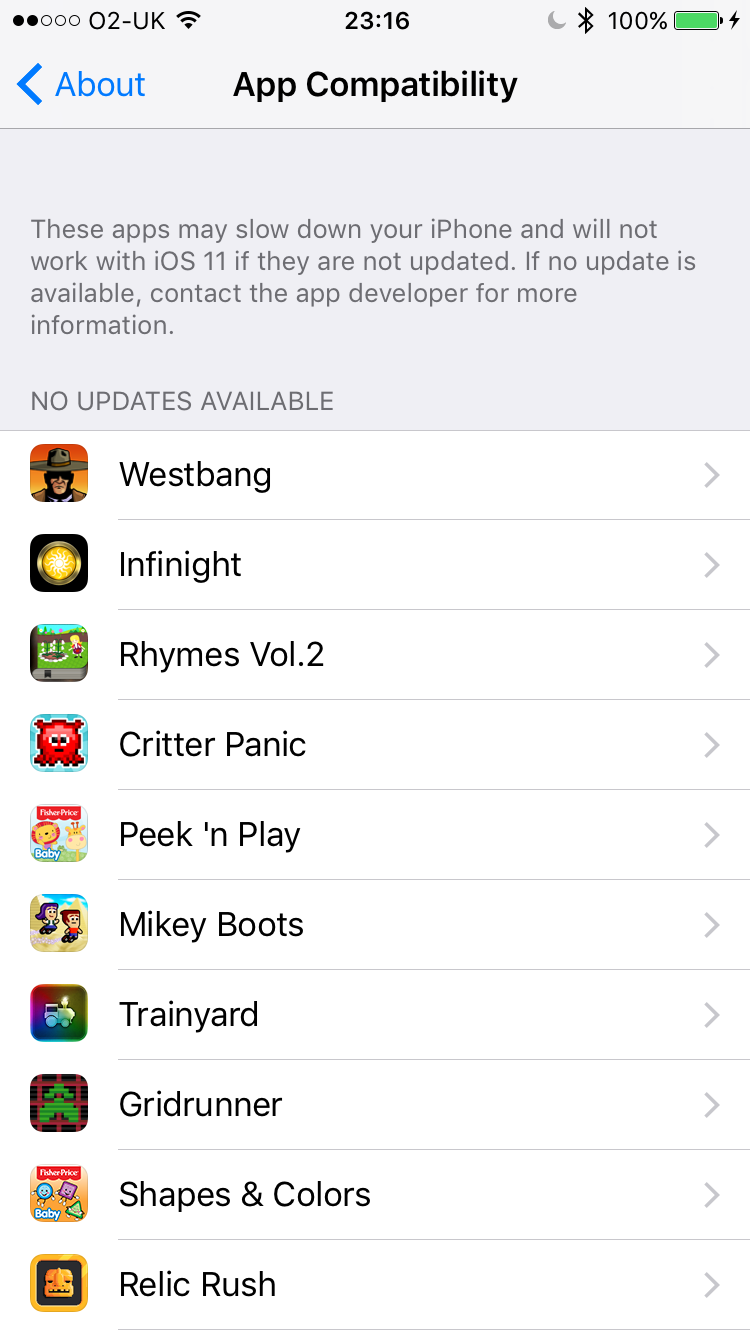Tap the Infinight sun icon
This screenshot has width=750, height=1334.
58,565
